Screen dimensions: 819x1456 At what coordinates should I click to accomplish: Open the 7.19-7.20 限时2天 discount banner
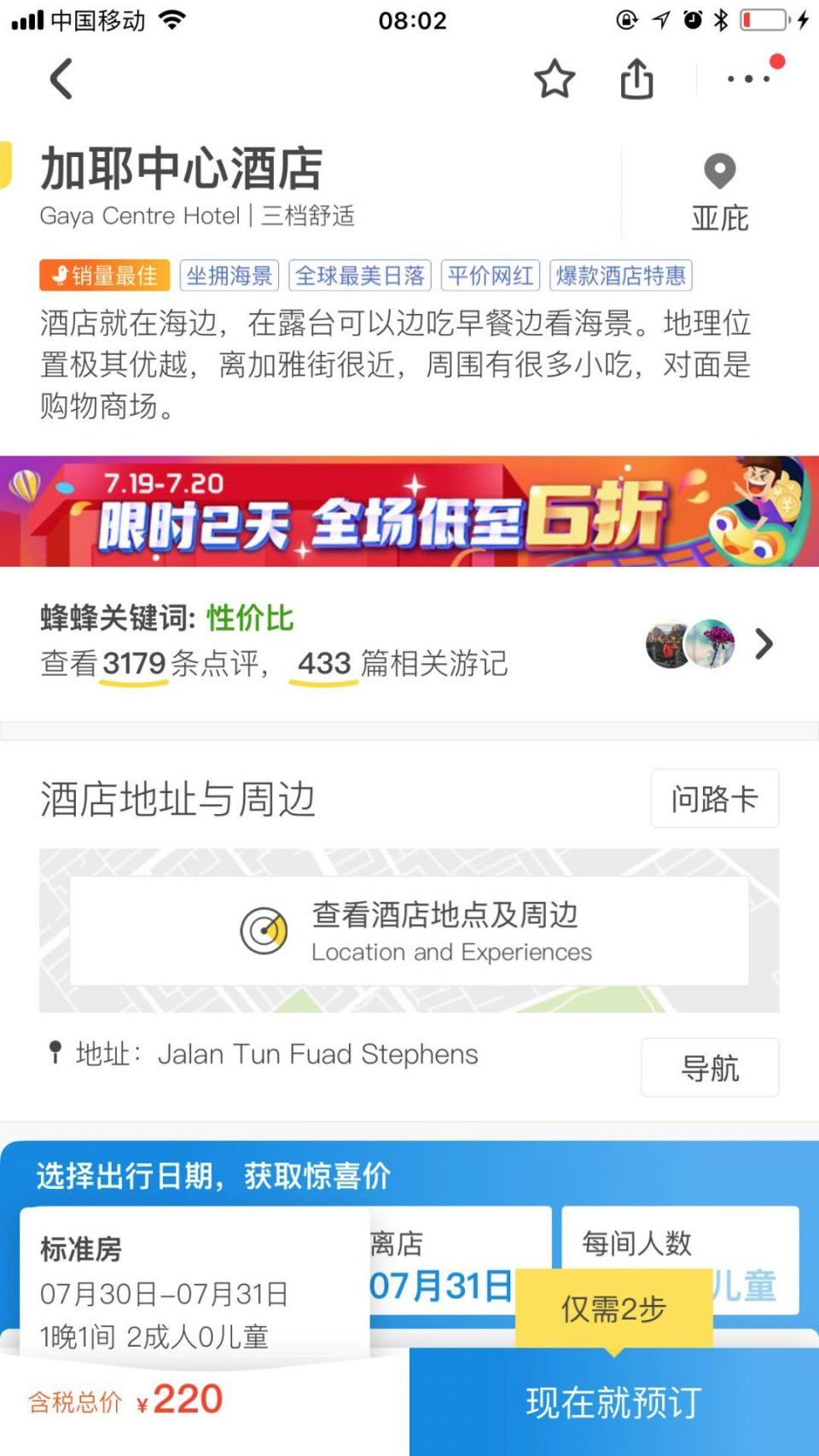(409, 511)
